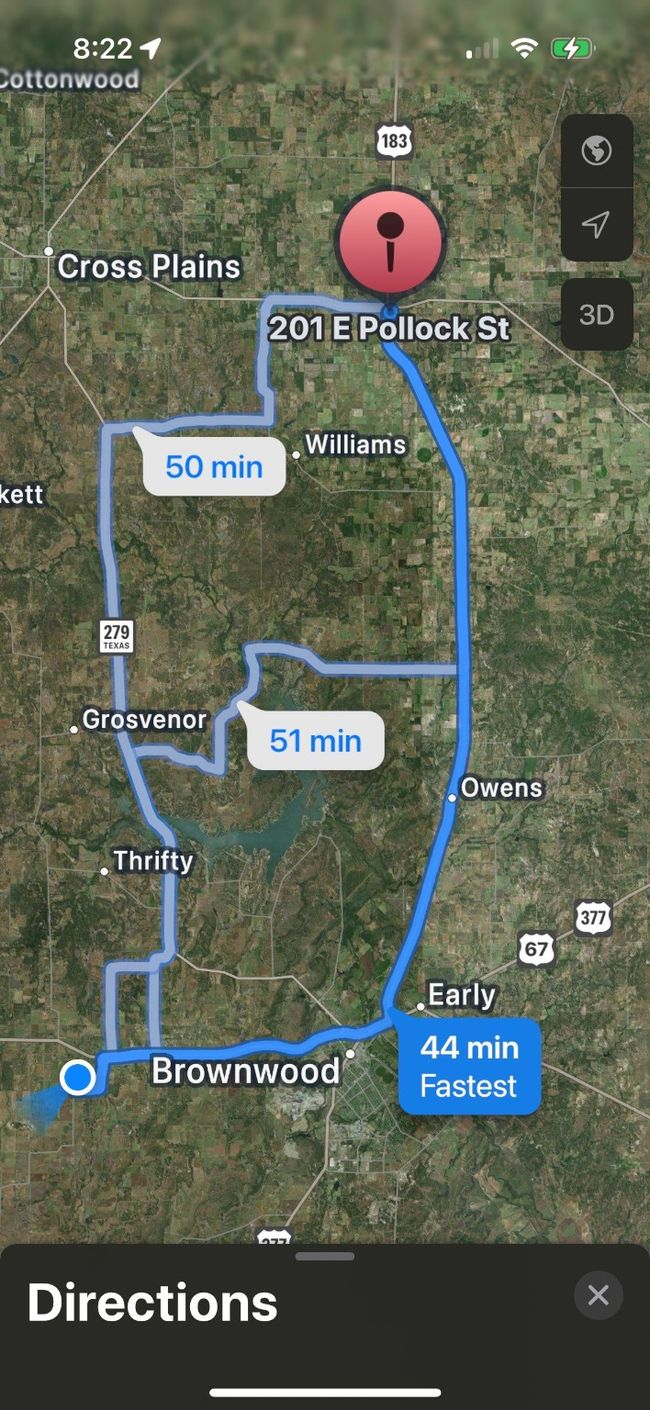Image resolution: width=650 pixels, height=1410 pixels.
Task: Select the 44 min Fastest route
Action: [x=469, y=1066]
